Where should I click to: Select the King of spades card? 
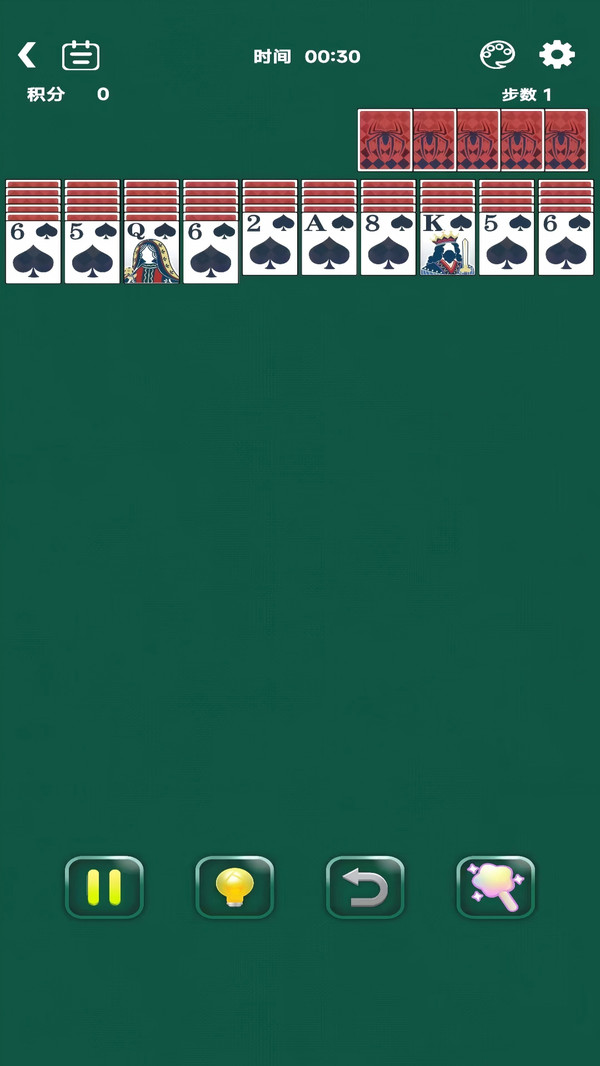point(447,244)
